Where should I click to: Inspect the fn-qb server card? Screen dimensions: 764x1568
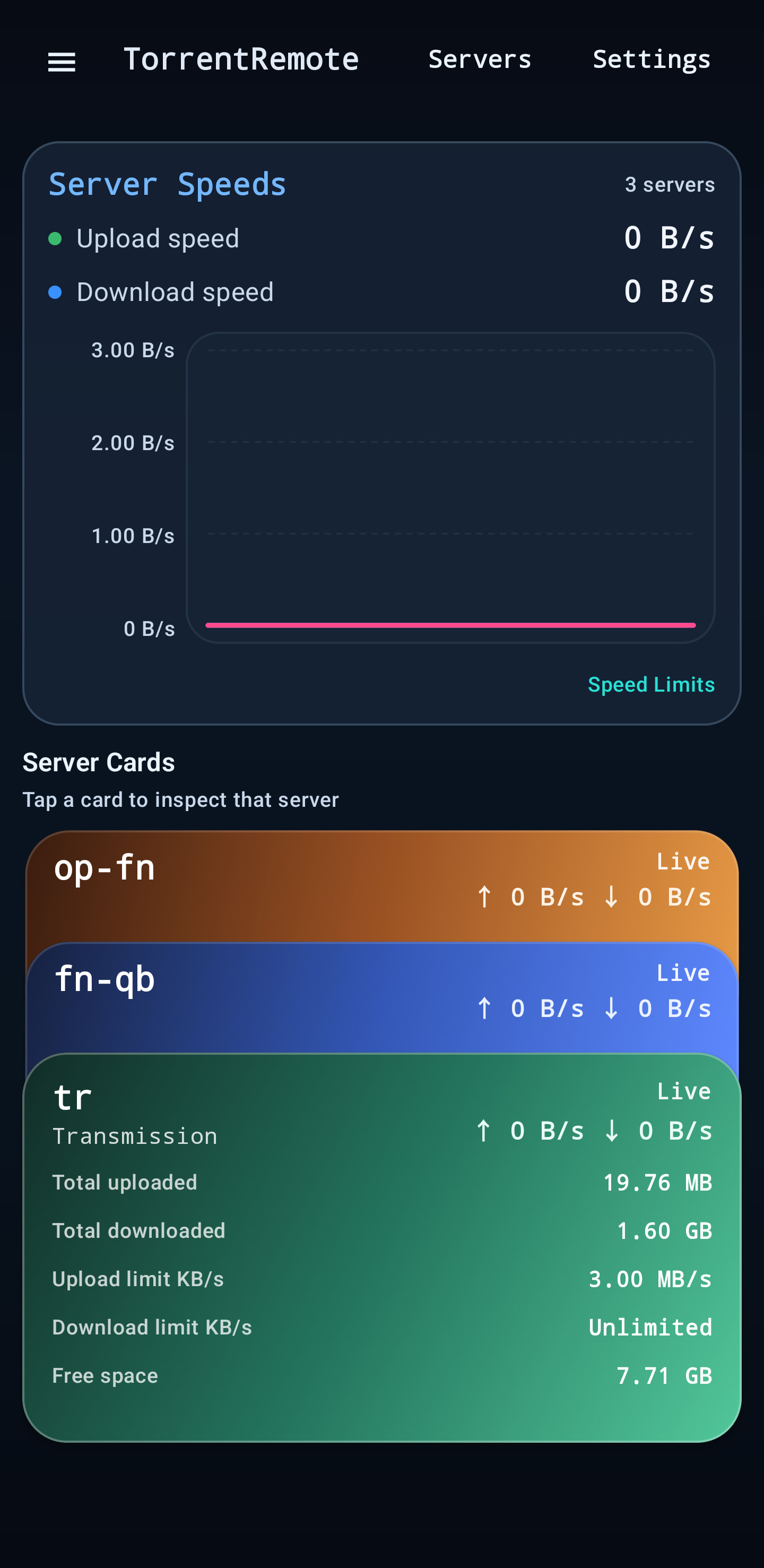[382, 998]
